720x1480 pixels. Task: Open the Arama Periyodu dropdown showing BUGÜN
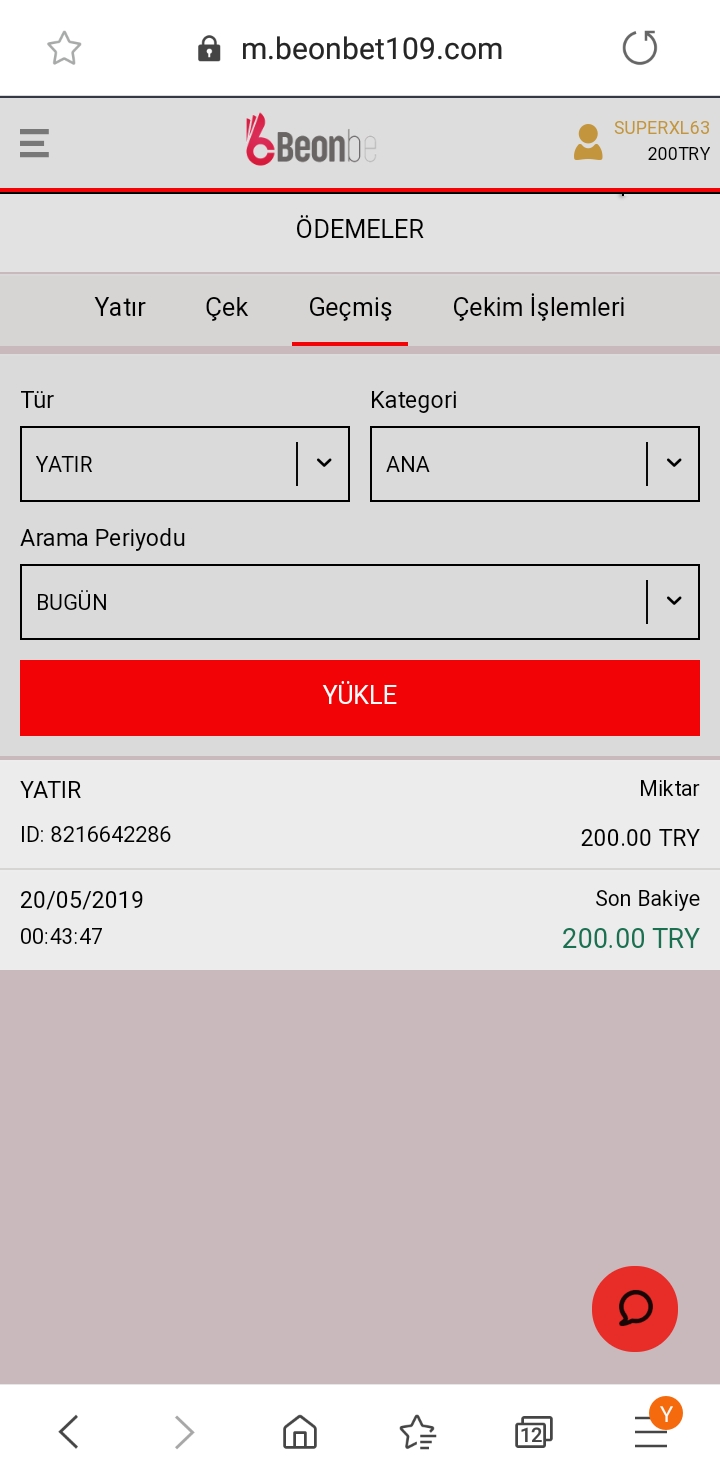coord(360,602)
